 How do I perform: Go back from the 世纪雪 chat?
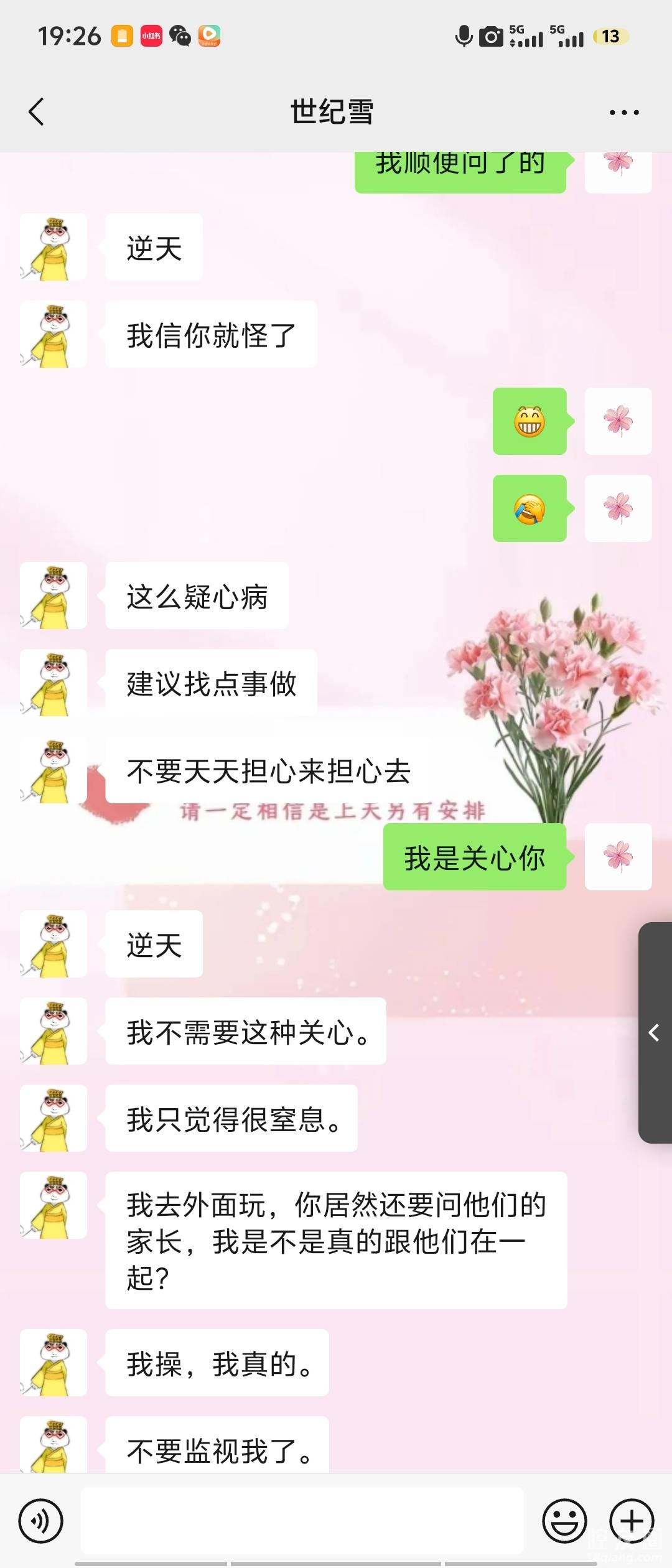[37, 112]
